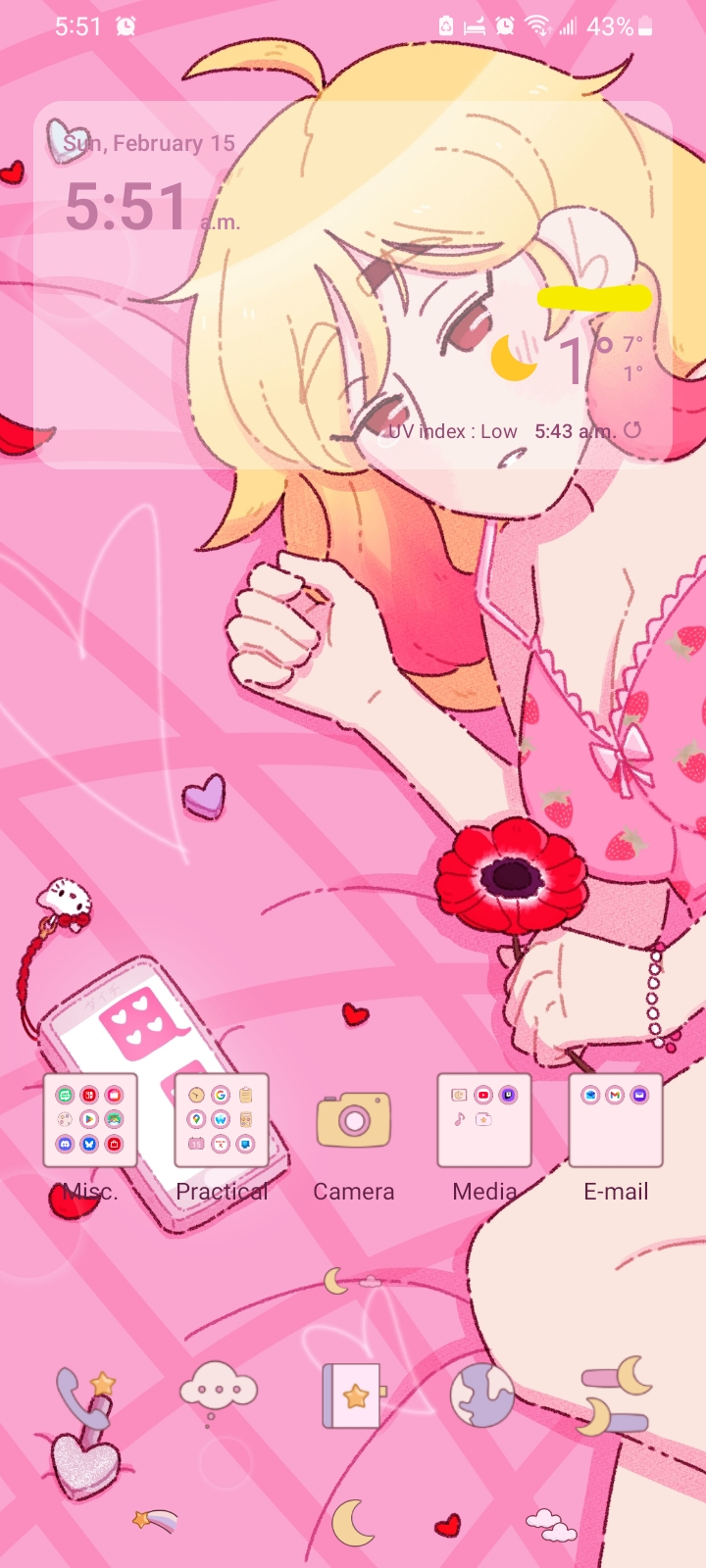Image resolution: width=706 pixels, height=1568 pixels.
Task: Launch the Camera app
Action: point(354,1120)
